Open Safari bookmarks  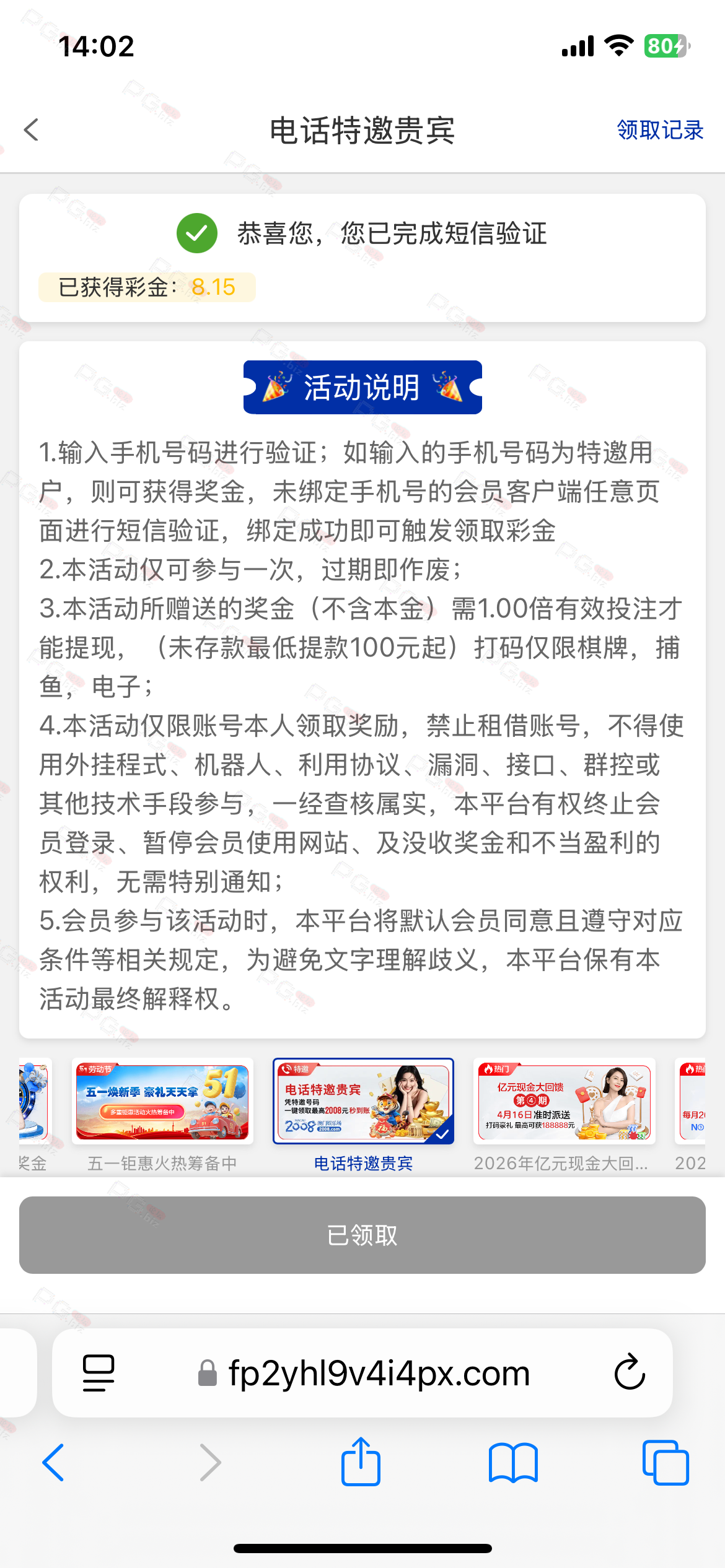tap(513, 1463)
